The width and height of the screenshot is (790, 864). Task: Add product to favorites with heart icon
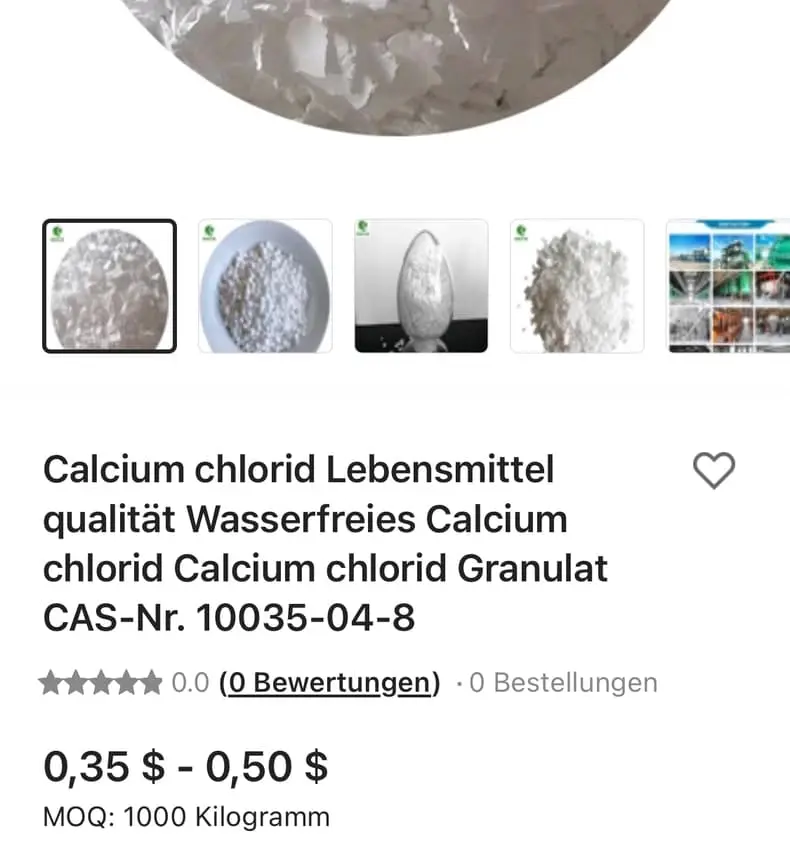coord(714,470)
